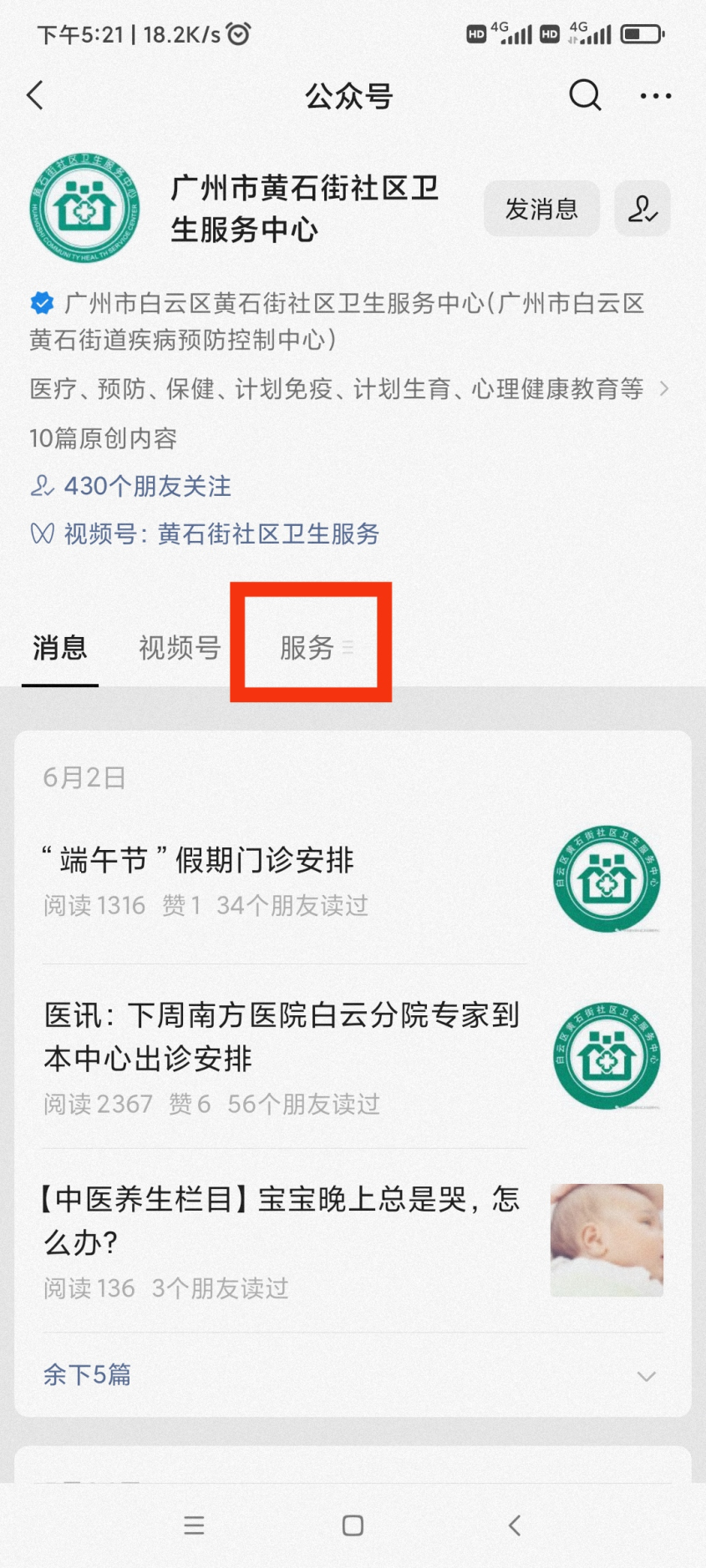Image resolution: width=706 pixels, height=1568 pixels.
Task: Tap the 发消息 button
Action: (541, 209)
